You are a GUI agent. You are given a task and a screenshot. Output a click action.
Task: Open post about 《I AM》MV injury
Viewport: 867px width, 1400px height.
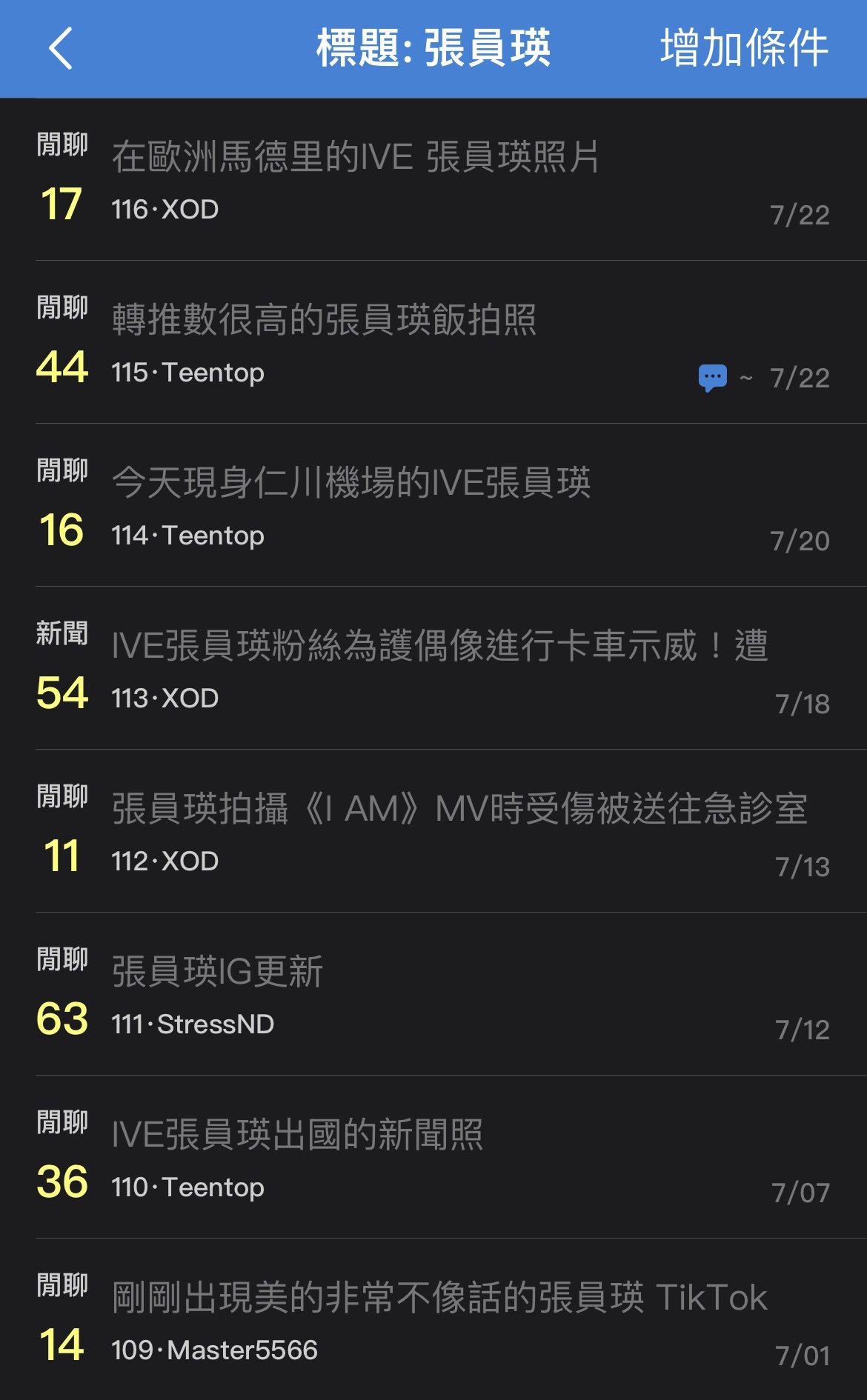(459, 809)
